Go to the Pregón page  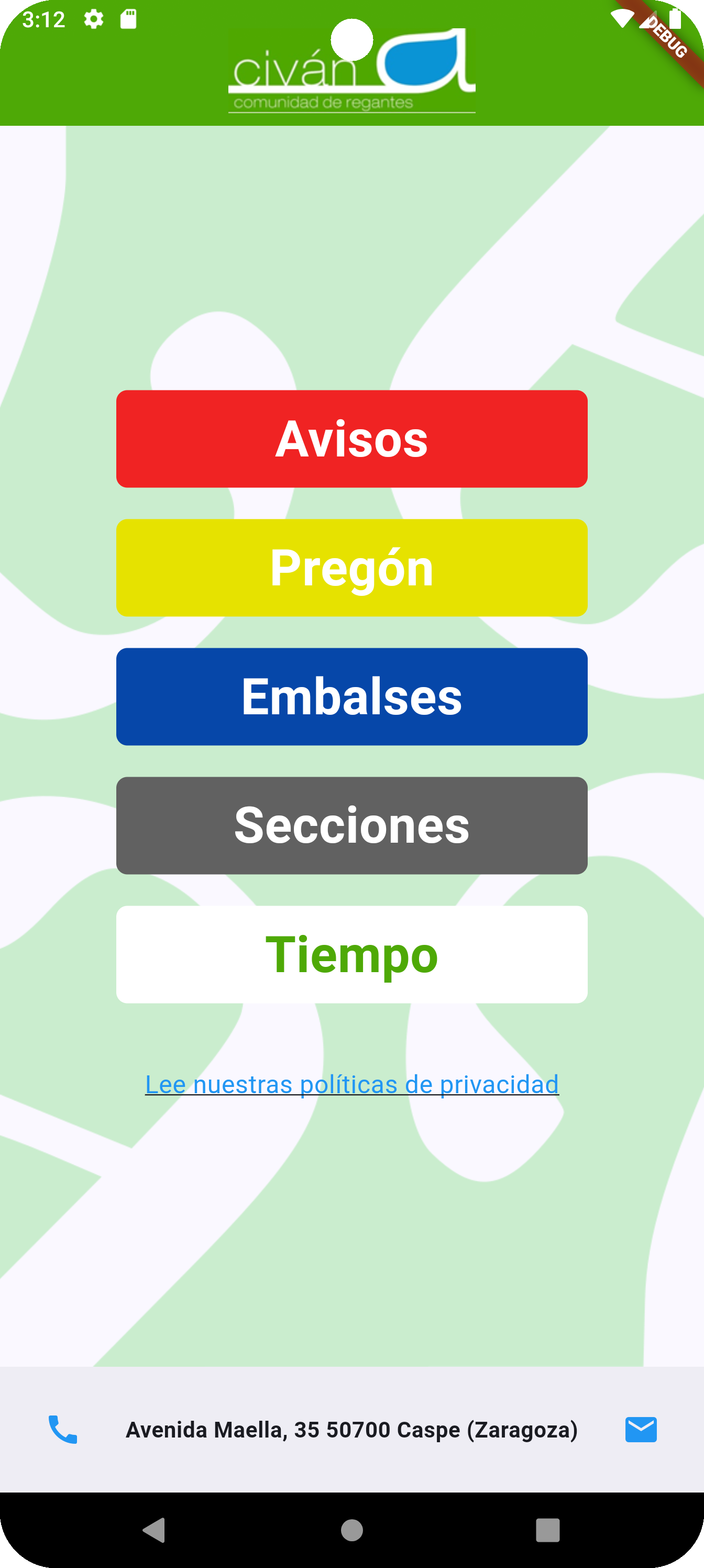pos(351,568)
